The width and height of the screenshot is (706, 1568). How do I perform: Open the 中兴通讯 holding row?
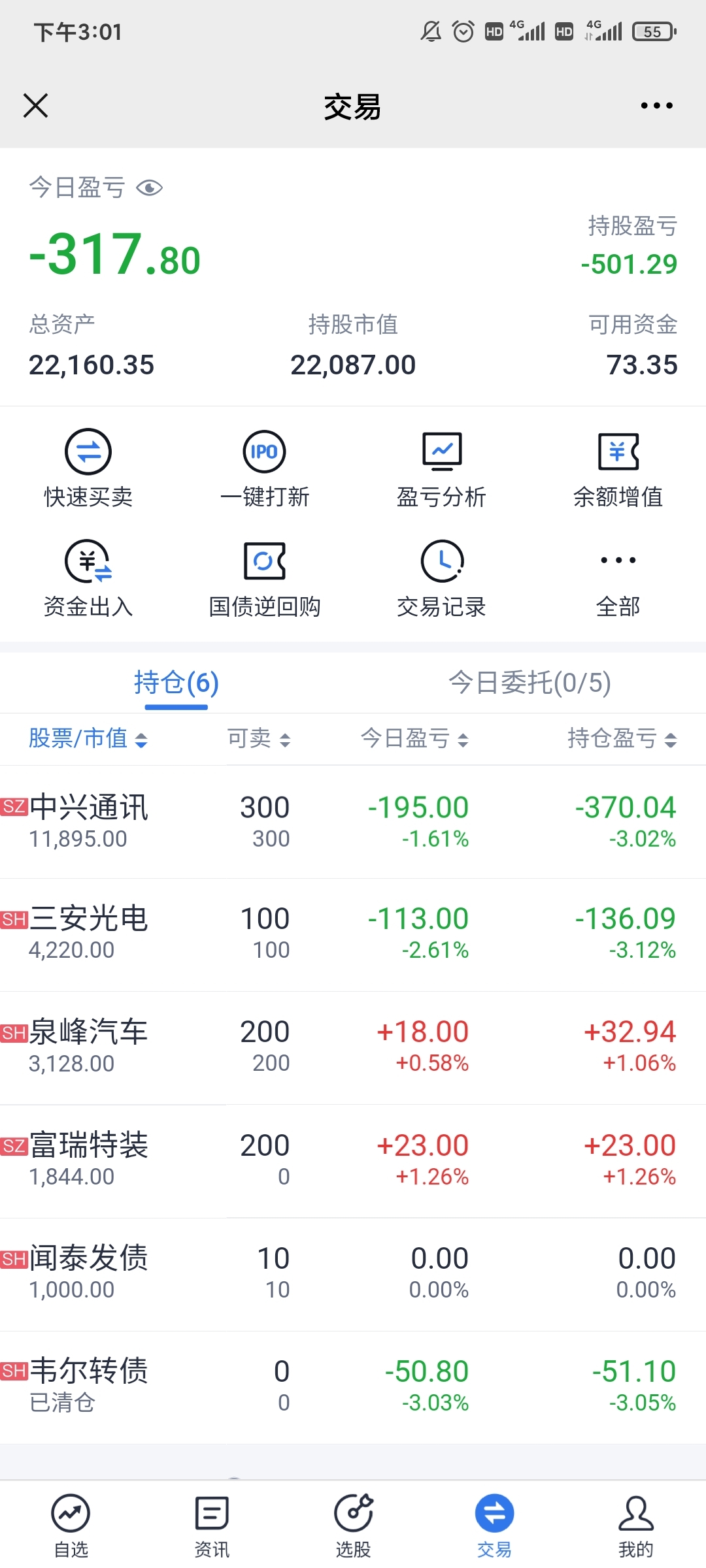coord(353,822)
